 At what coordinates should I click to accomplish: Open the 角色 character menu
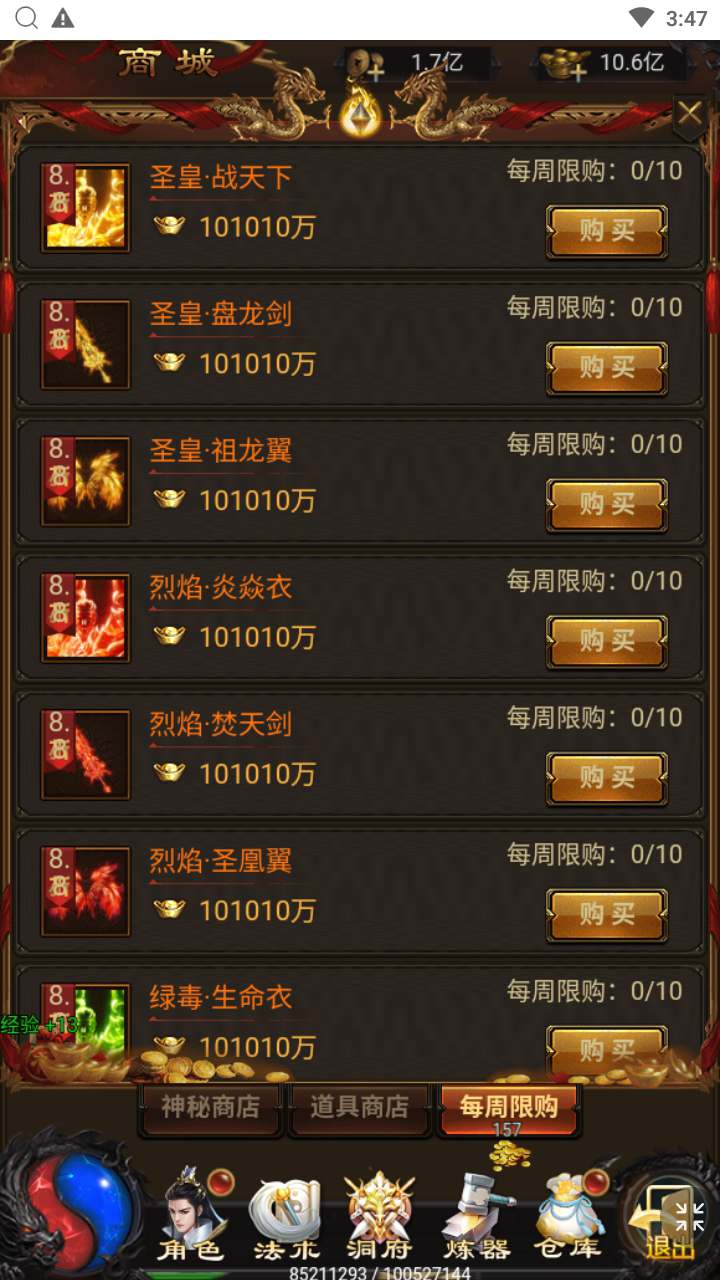click(x=190, y=1215)
